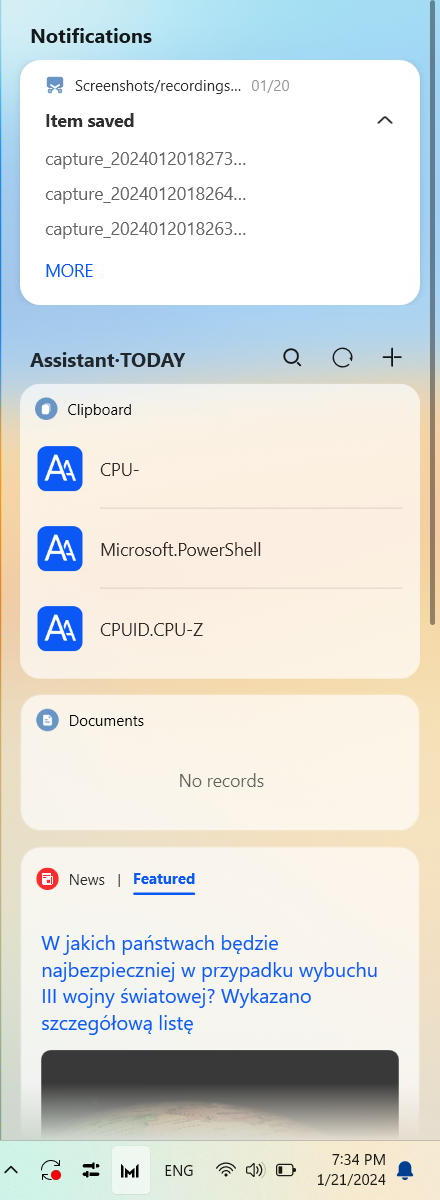Select the CPUID.CPU-Z clipboard entry
The height and width of the screenshot is (1200, 440).
220,629
